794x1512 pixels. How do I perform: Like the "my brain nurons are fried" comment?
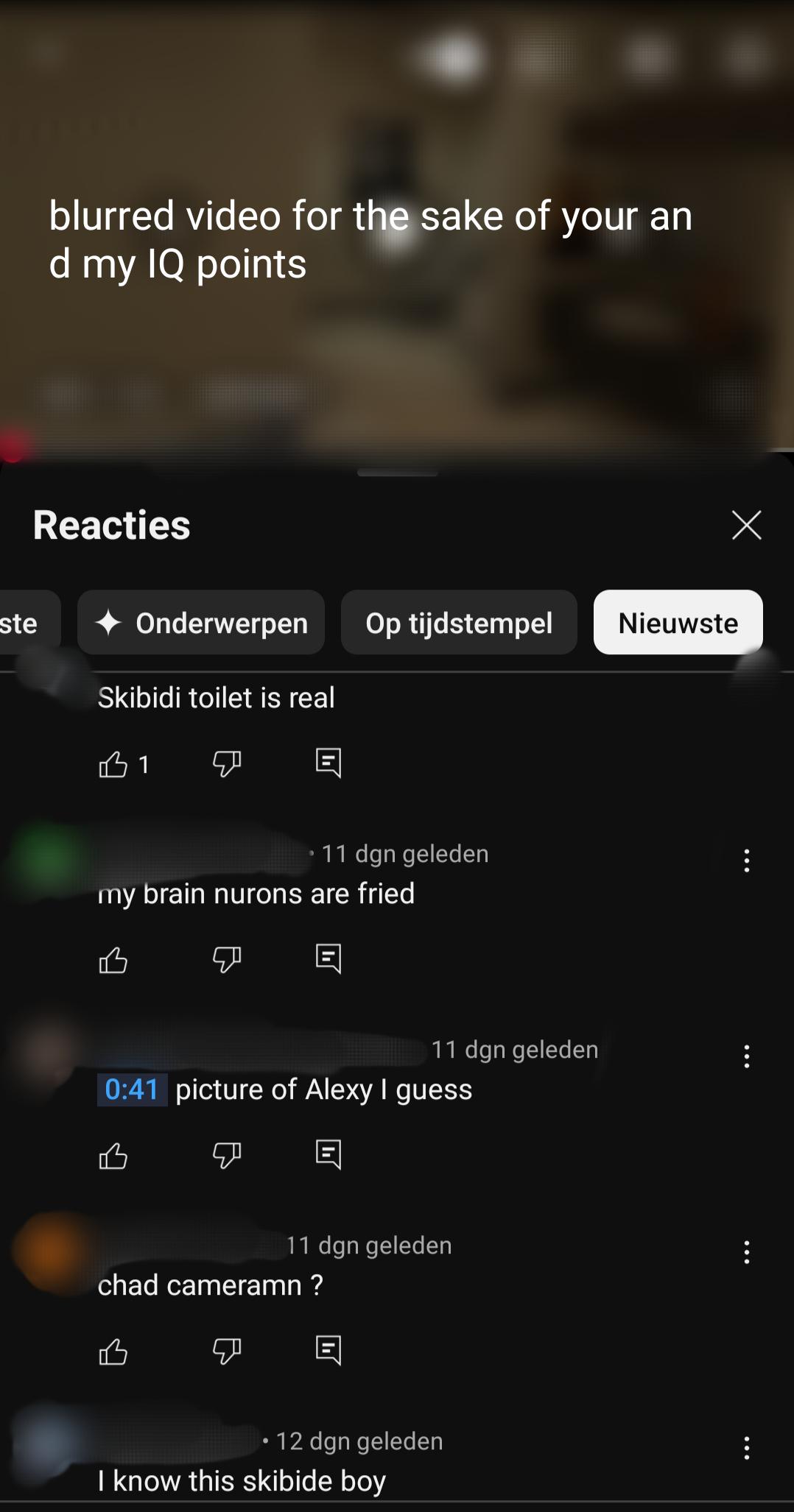(113, 960)
